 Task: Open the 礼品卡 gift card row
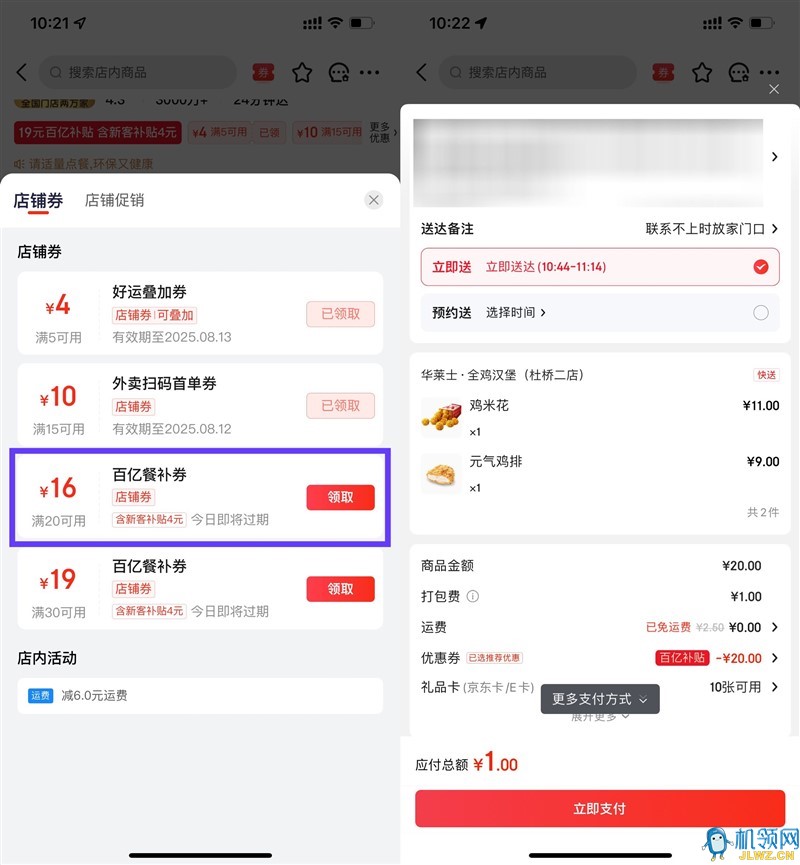tap(774, 687)
